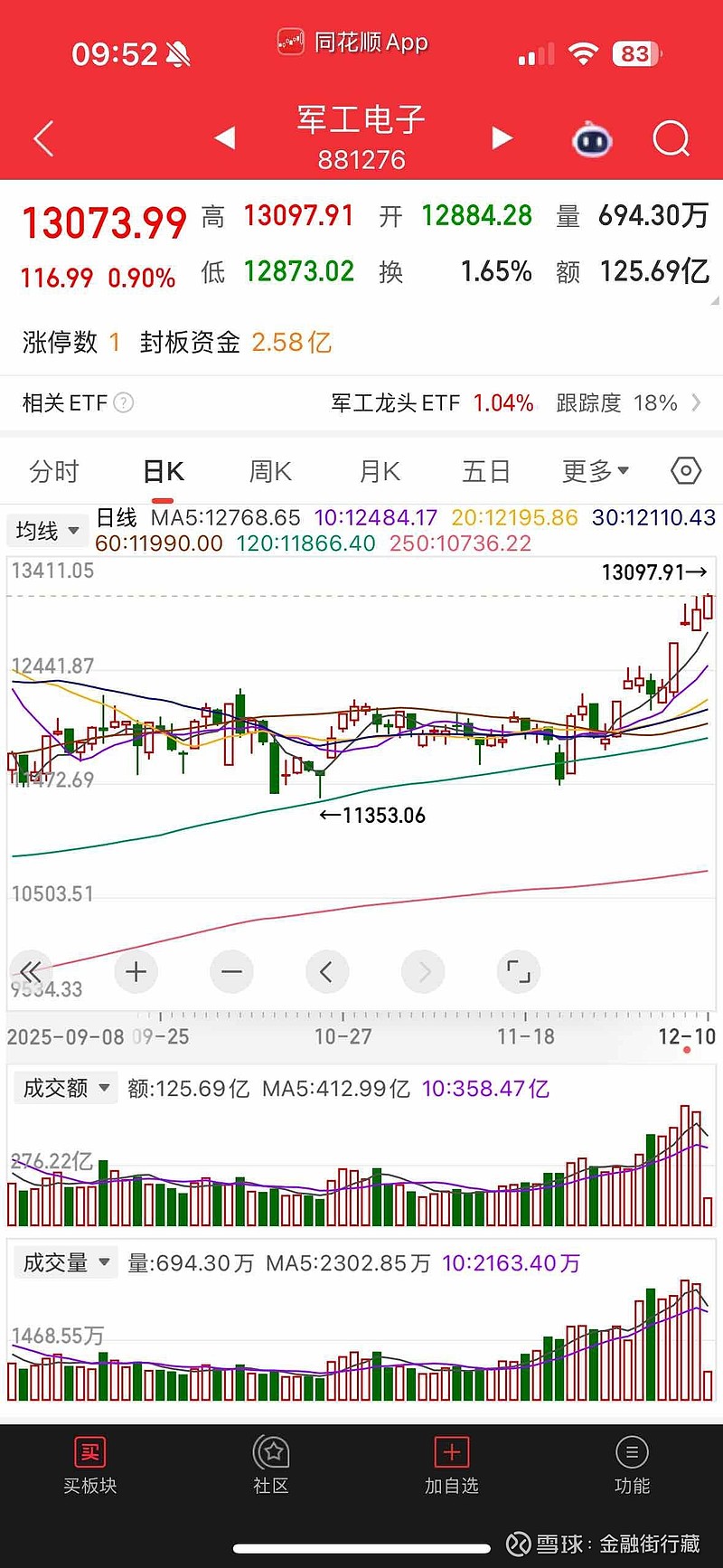
Task: Open chart settings hexagon icon
Action: [686, 470]
